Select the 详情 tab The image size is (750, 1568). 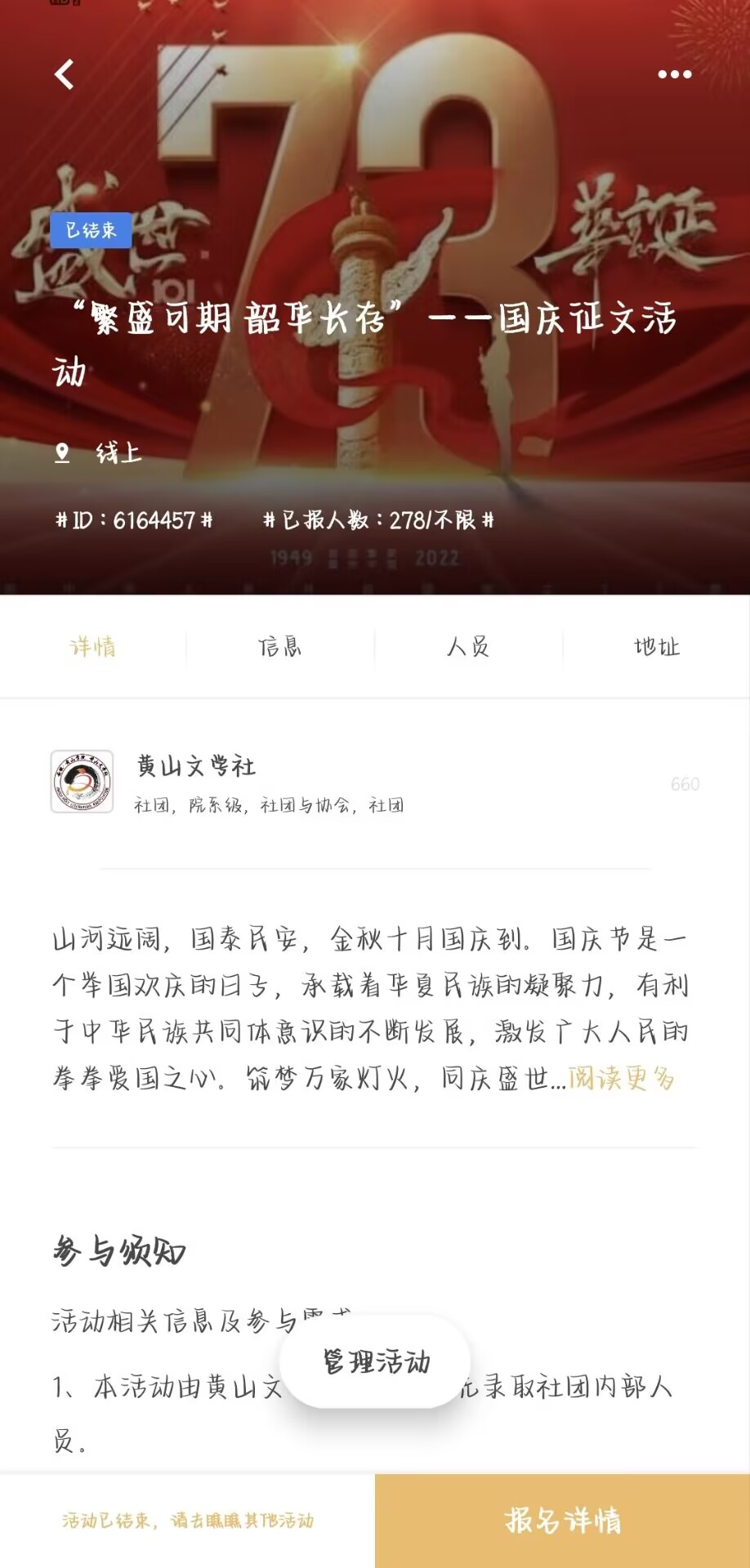[x=93, y=647]
